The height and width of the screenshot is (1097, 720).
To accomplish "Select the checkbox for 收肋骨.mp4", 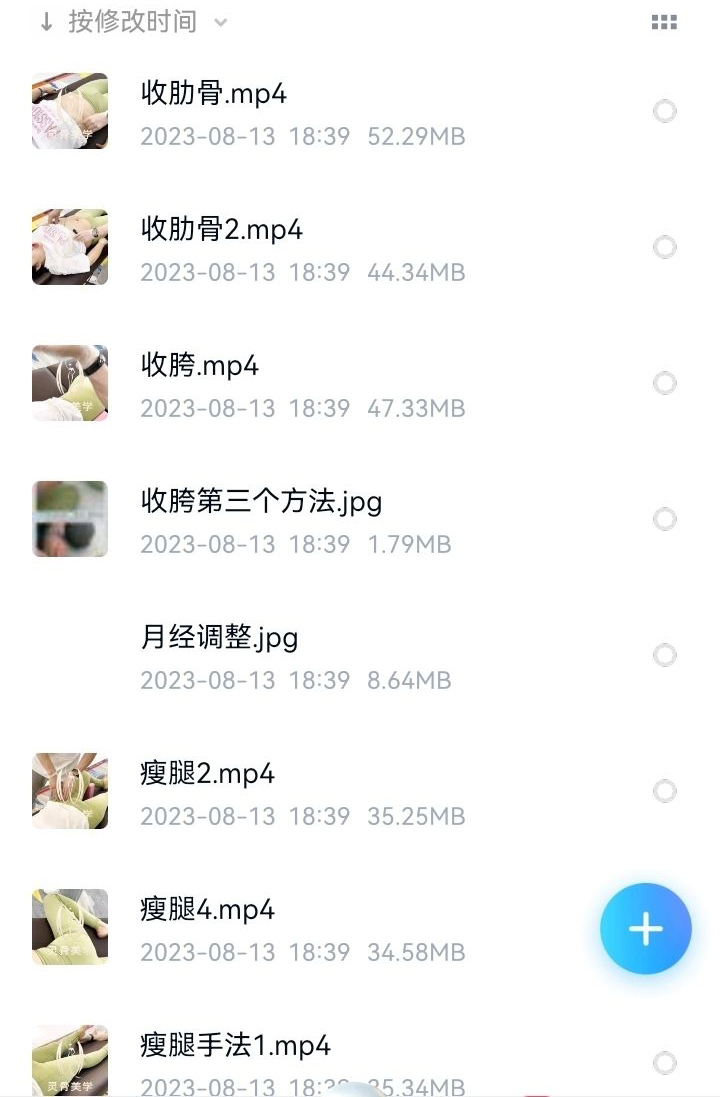I will [x=664, y=111].
